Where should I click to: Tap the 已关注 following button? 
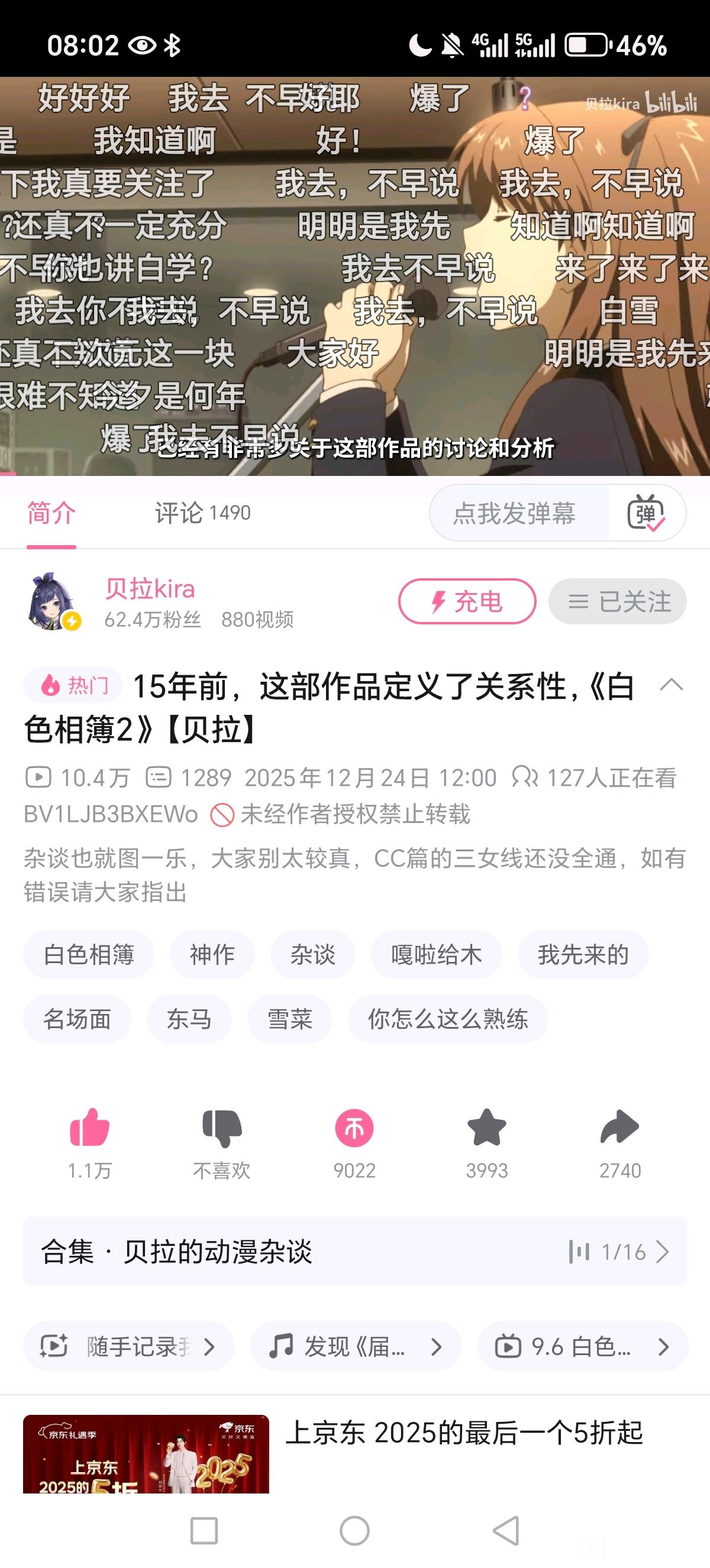tap(618, 601)
